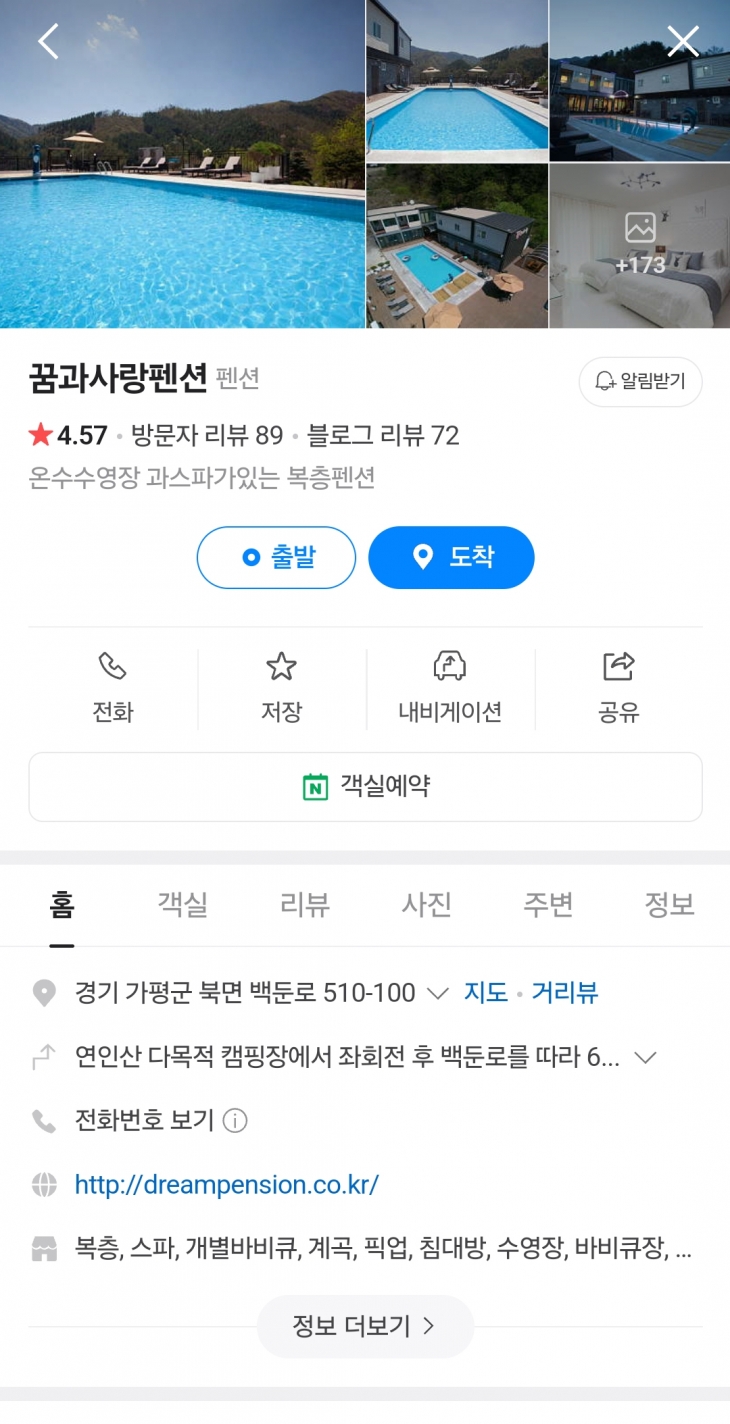Open 객실예약 room booking
Viewport: 730px width, 1424px height.
[x=365, y=787]
